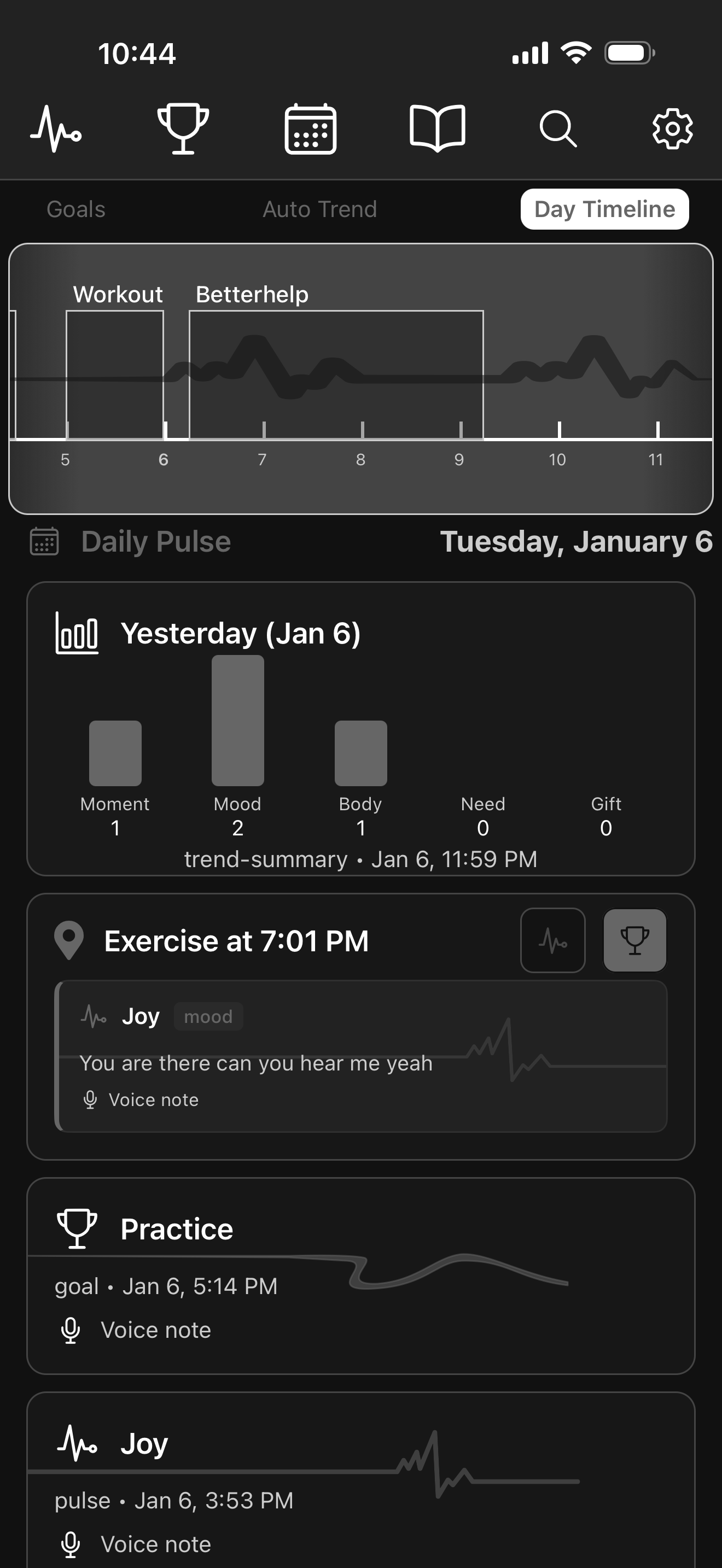Open the calendar icon in the top toolbar

[311, 129]
